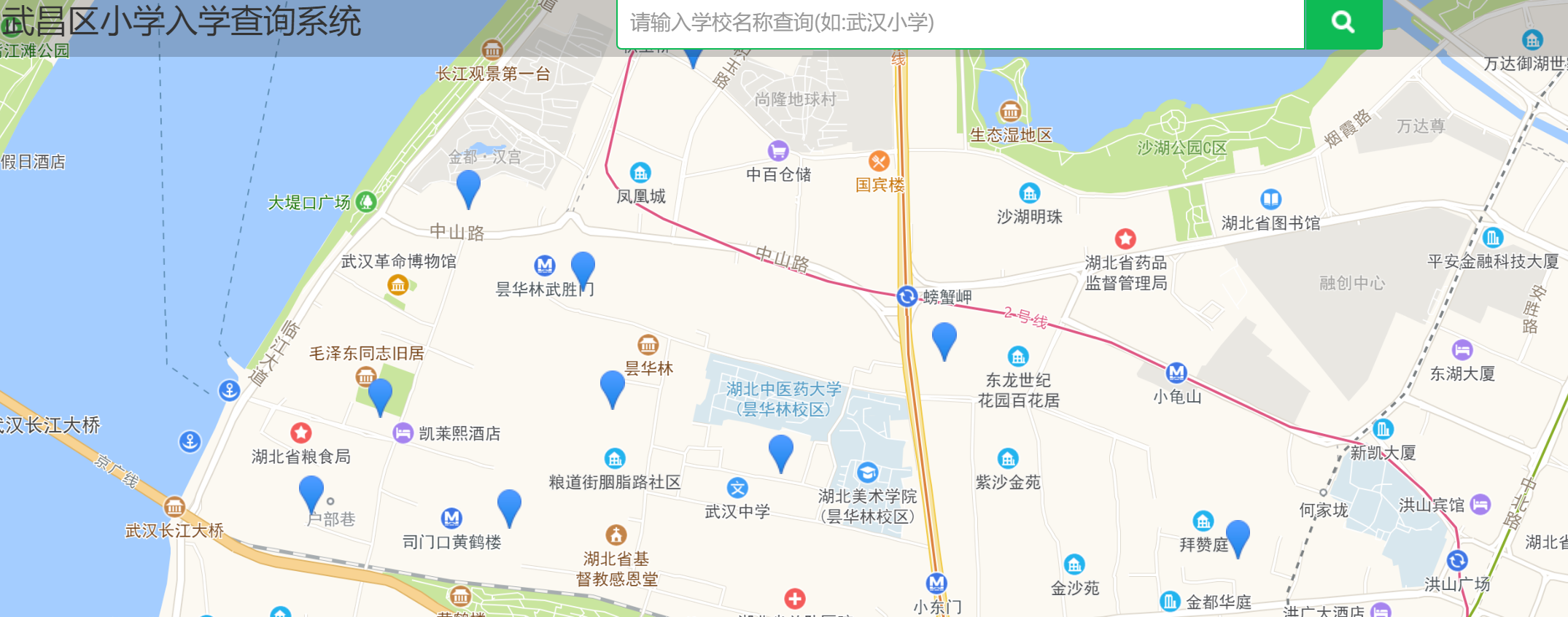Open the blue marker near 司门口黄鹤楼
The image size is (1568, 617).
509,505
